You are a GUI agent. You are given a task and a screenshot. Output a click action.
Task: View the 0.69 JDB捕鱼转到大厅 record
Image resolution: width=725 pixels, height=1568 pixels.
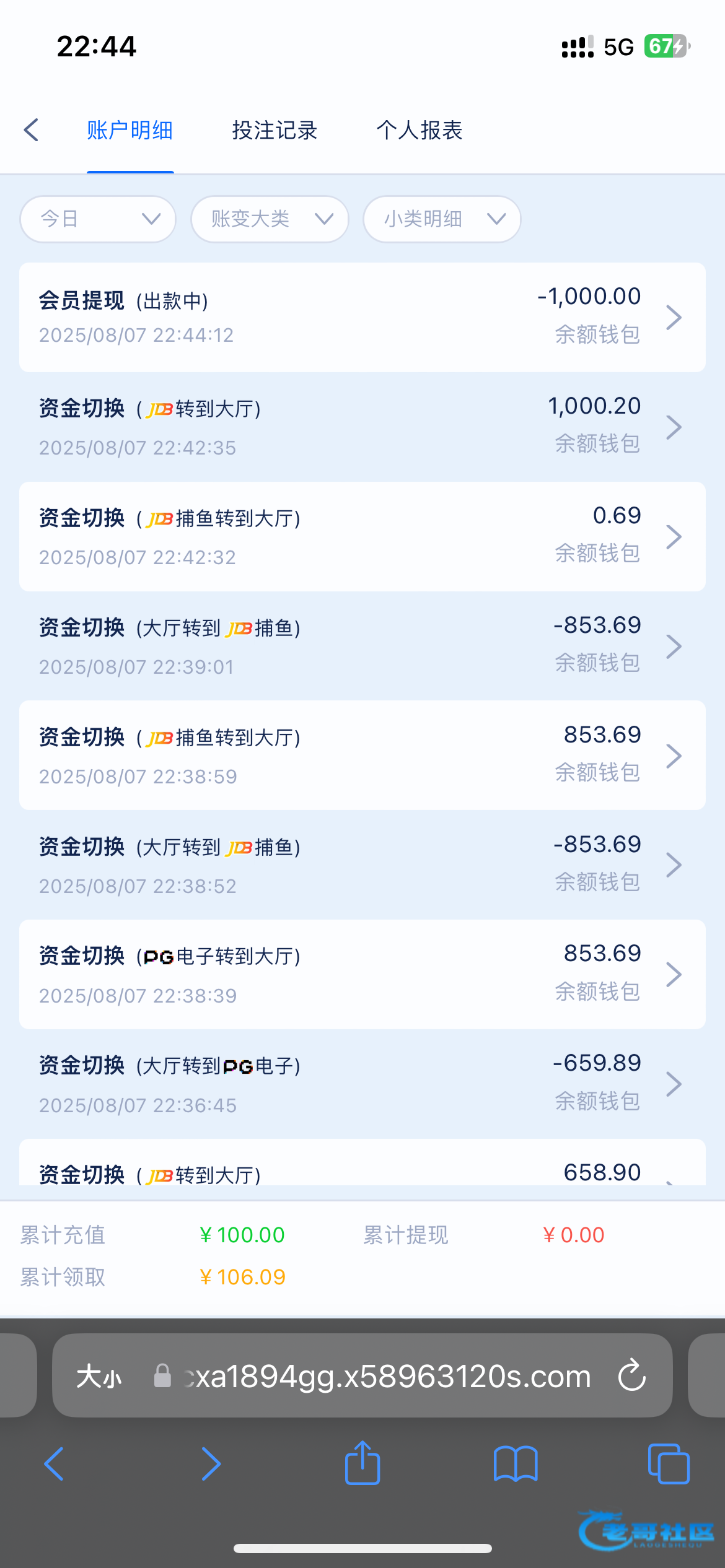362,536
